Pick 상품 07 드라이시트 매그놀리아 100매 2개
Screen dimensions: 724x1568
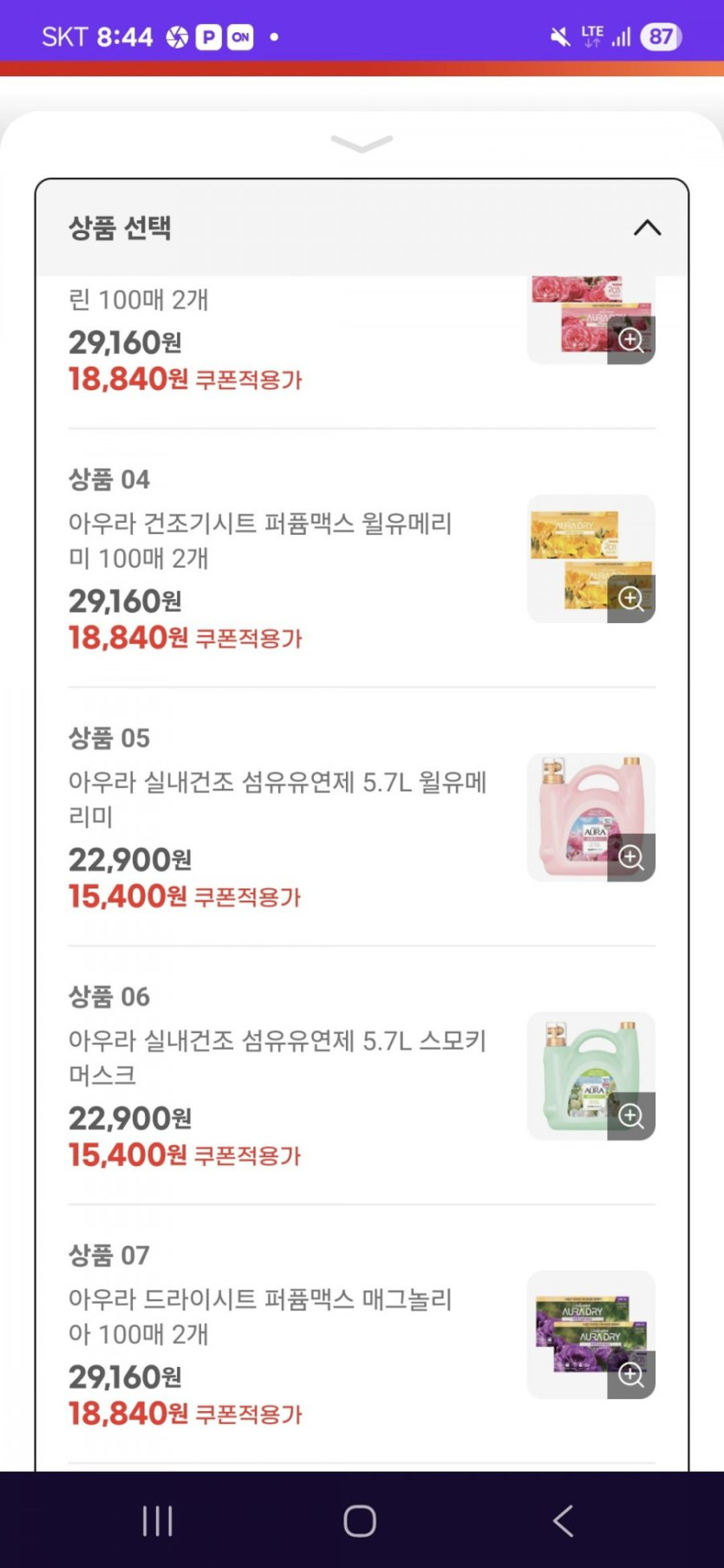coord(362,1333)
